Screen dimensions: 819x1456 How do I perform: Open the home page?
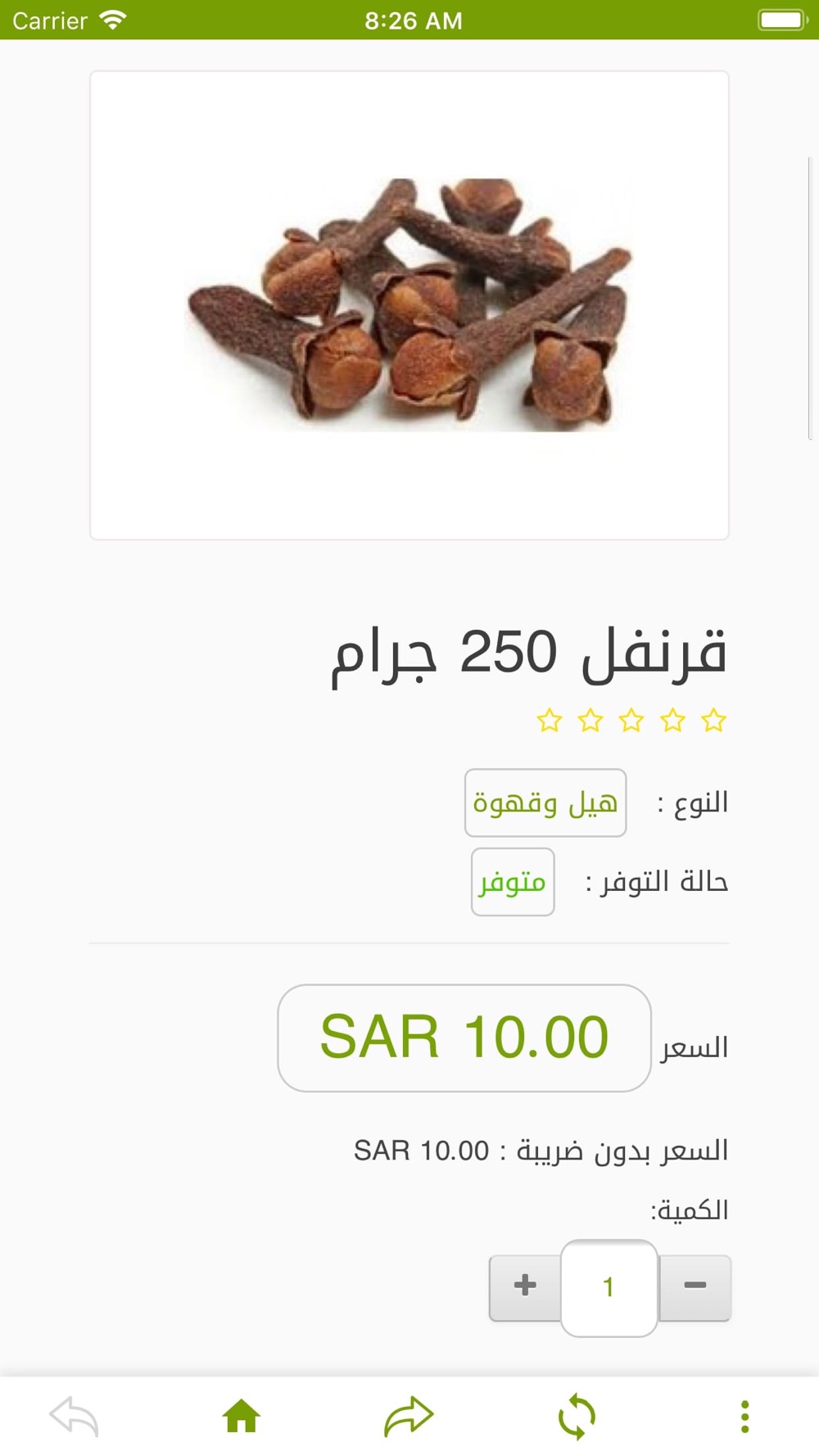click(242, 1416)
